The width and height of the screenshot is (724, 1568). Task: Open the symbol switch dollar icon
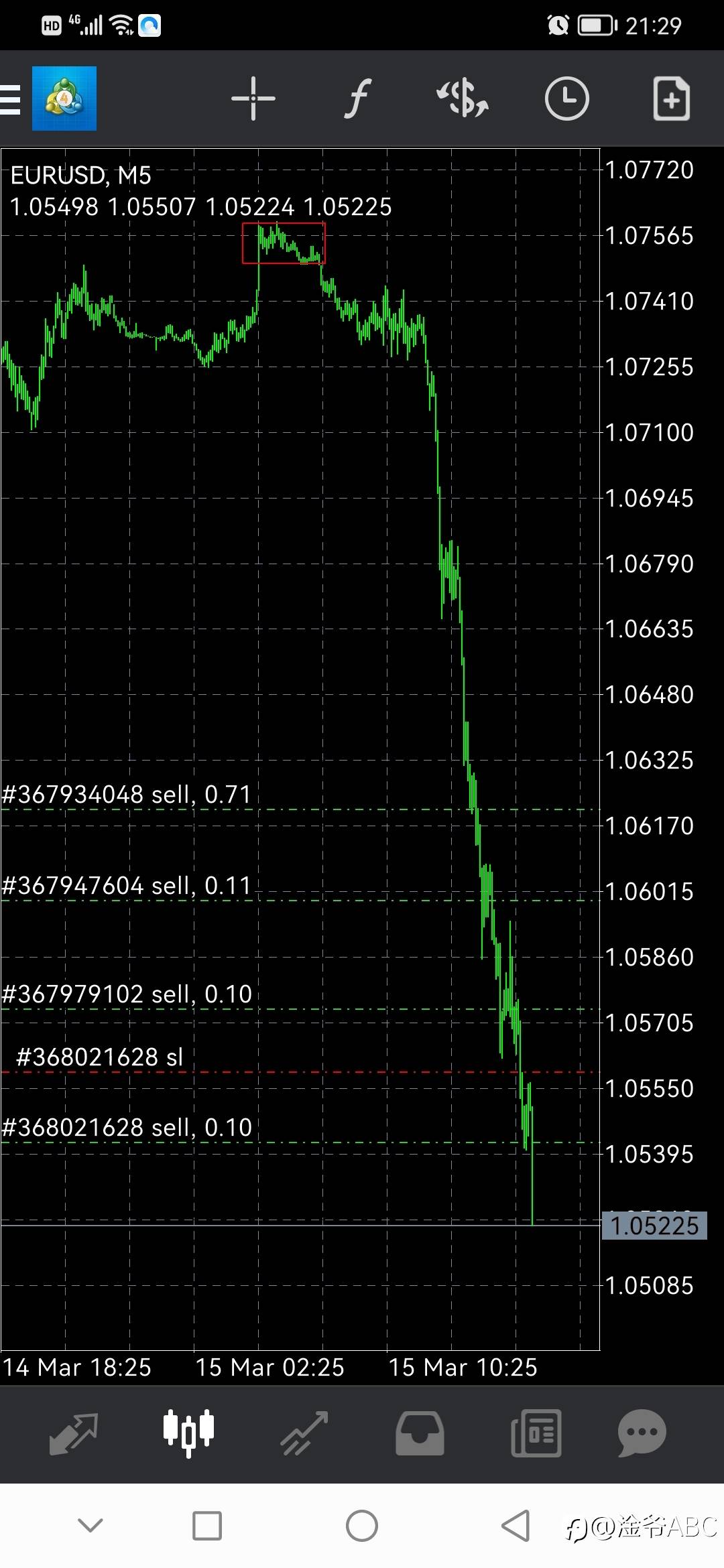coord(463,99)
